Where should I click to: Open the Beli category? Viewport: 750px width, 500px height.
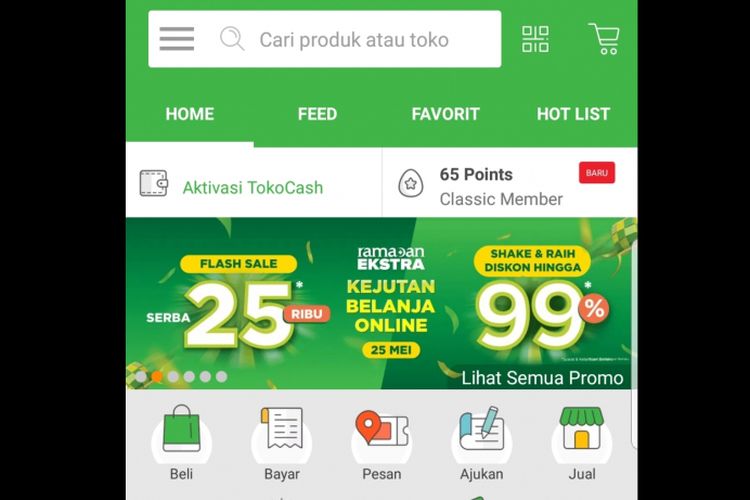[182, 440]
